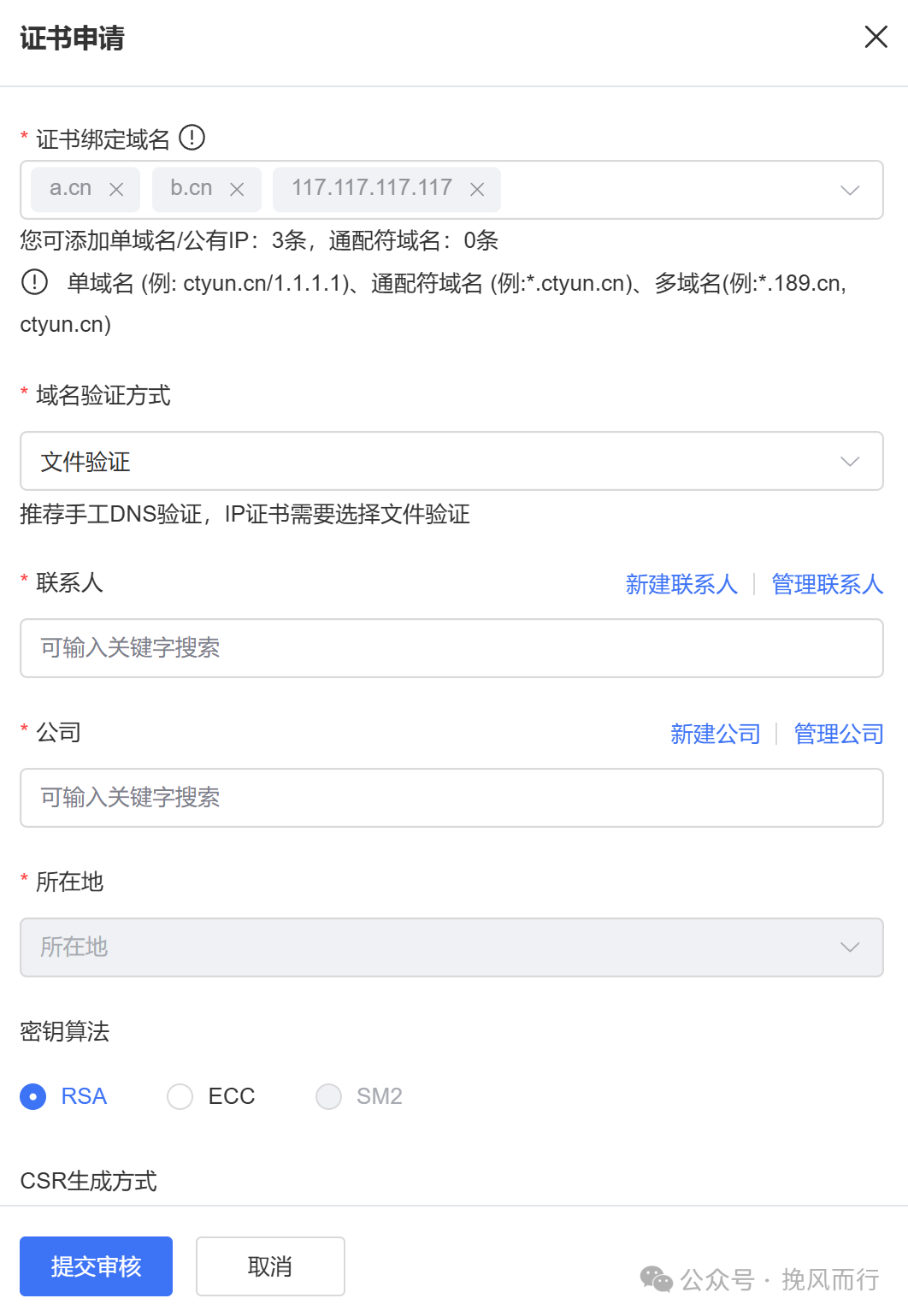Expand the 证书绑定域名 dropdown
Screen dimensions: 908x1316
(x=849, y=190)
